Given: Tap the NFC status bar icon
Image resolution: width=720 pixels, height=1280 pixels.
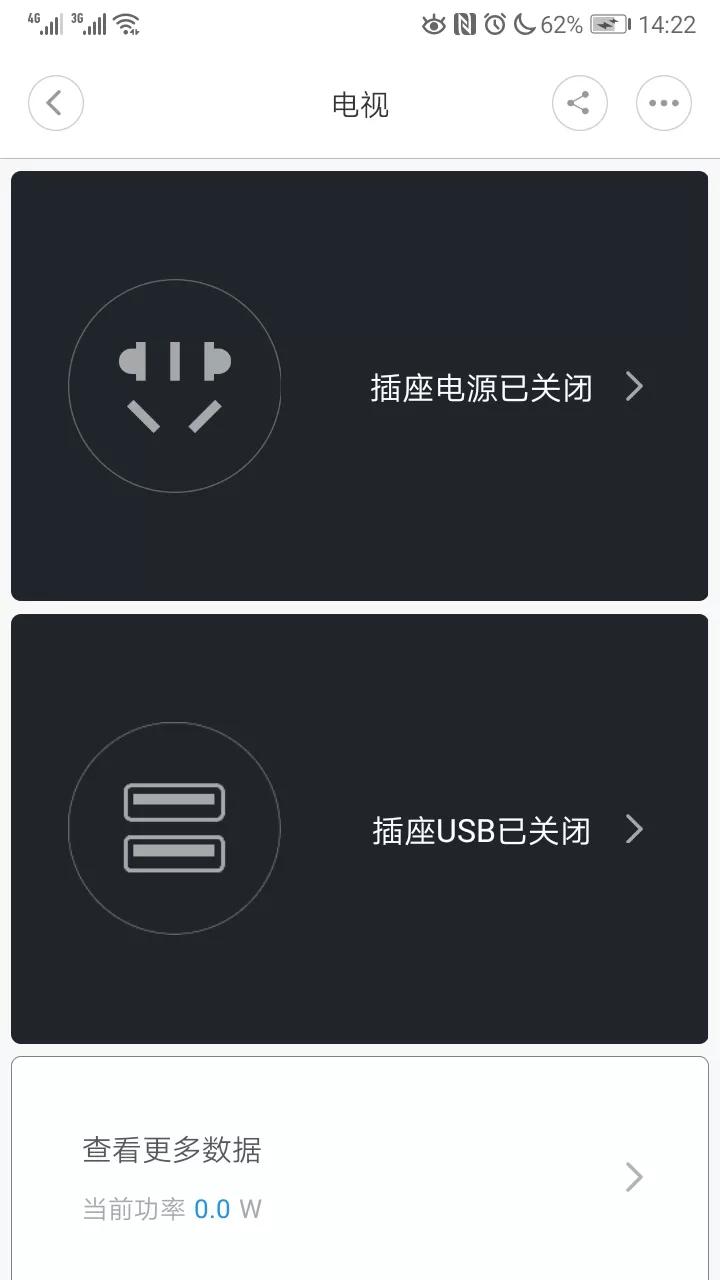Looking at the screenshot, I should (x=464, y=22).
